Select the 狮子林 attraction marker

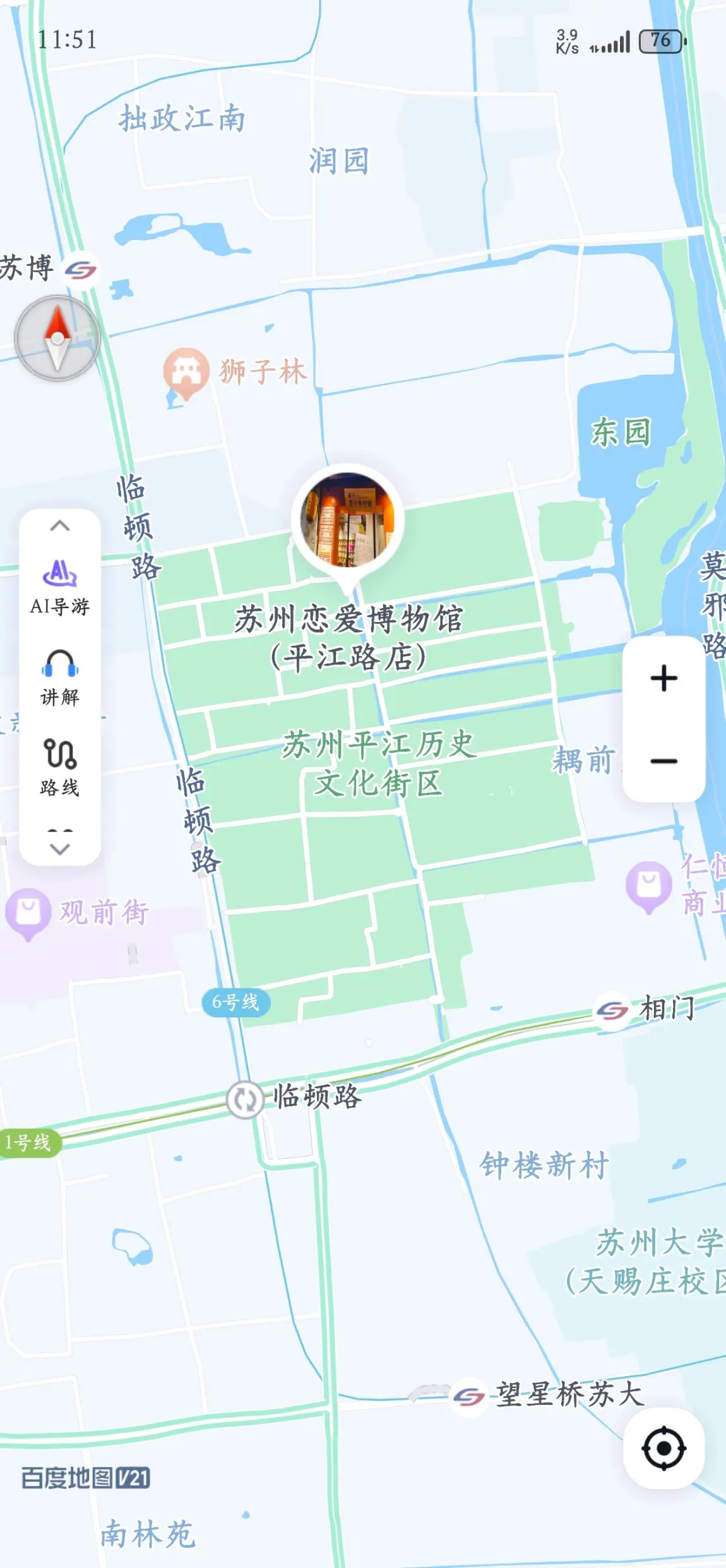tap(186, 372)
